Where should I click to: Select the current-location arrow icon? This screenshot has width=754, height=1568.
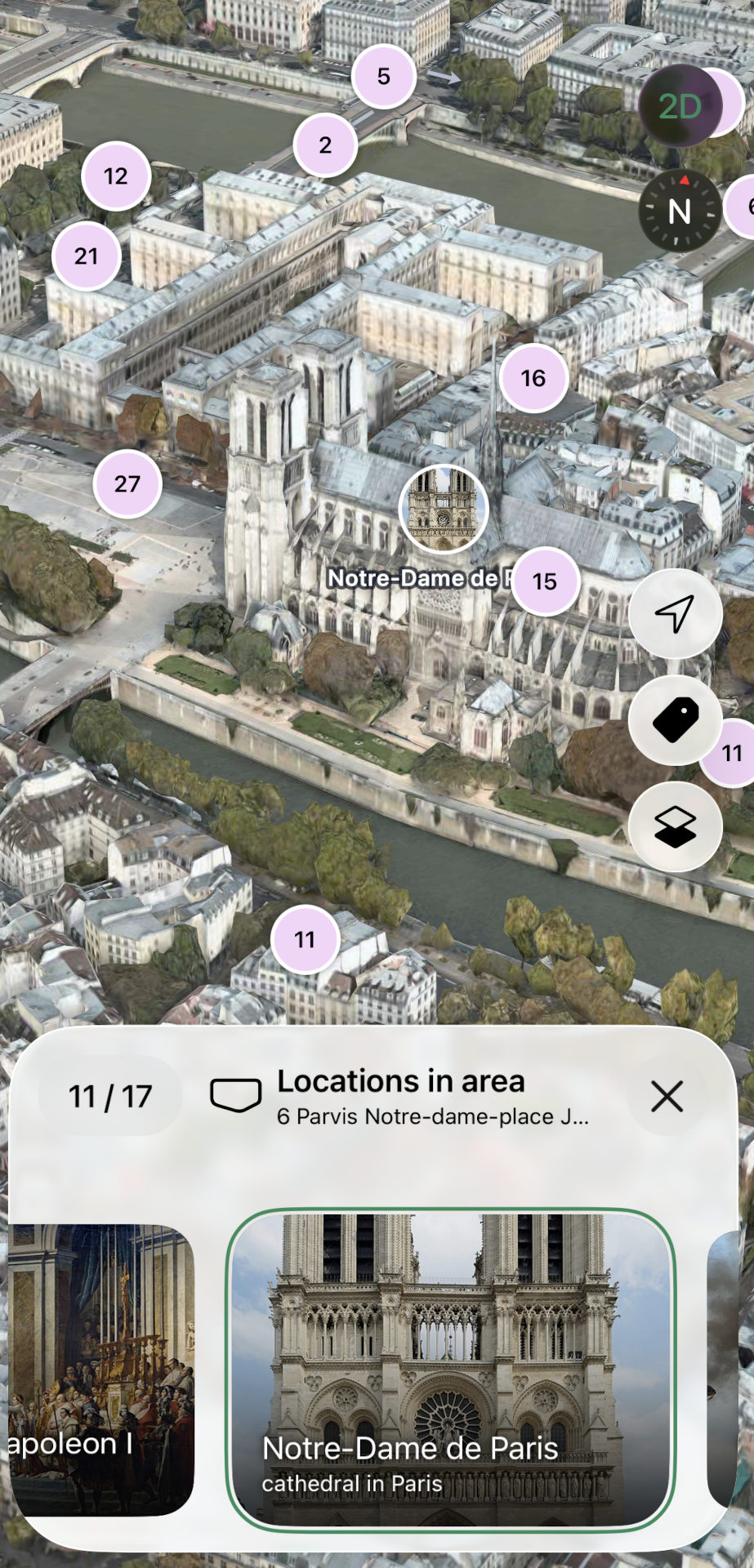675,613
